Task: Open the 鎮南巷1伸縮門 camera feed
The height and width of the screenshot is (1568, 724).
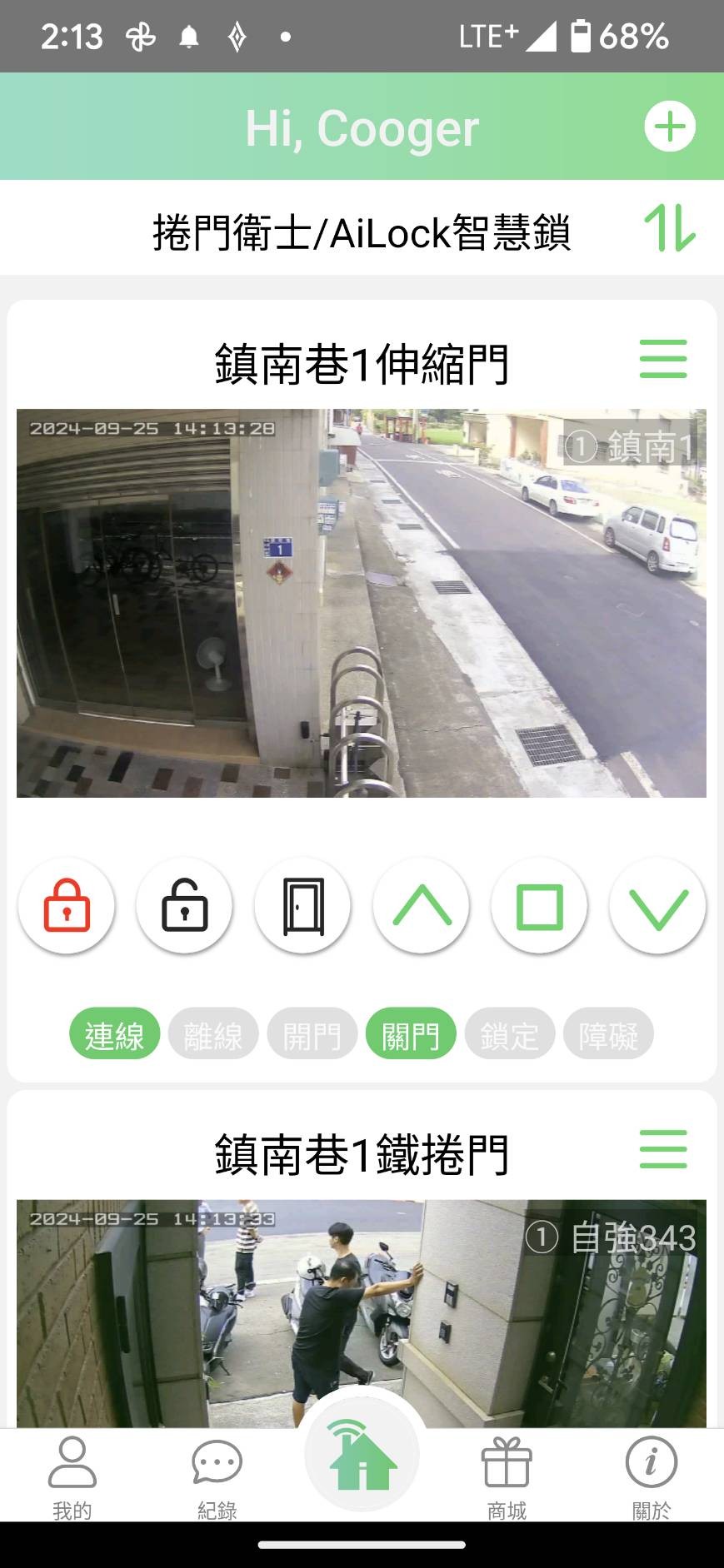Action: 362,603
